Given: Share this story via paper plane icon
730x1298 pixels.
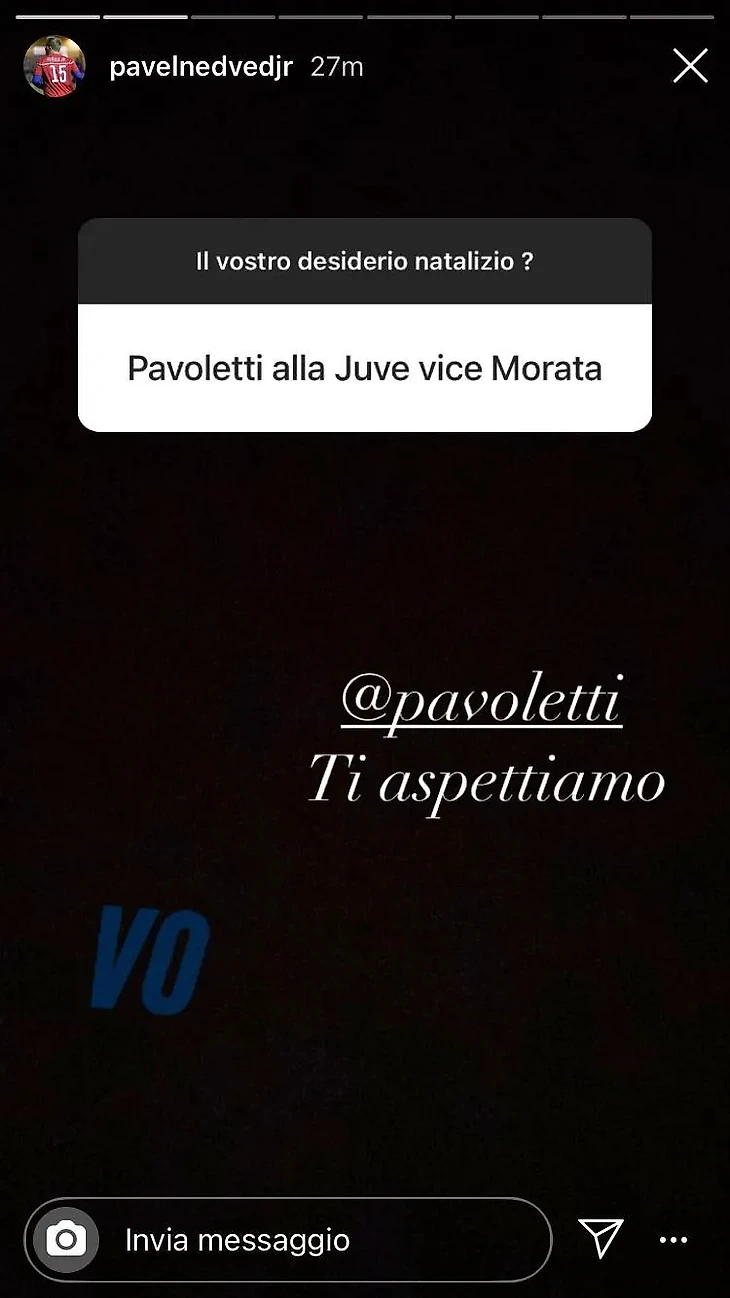Looking at the screenshot, I should pyautogui.click(x=601, y=1239).
